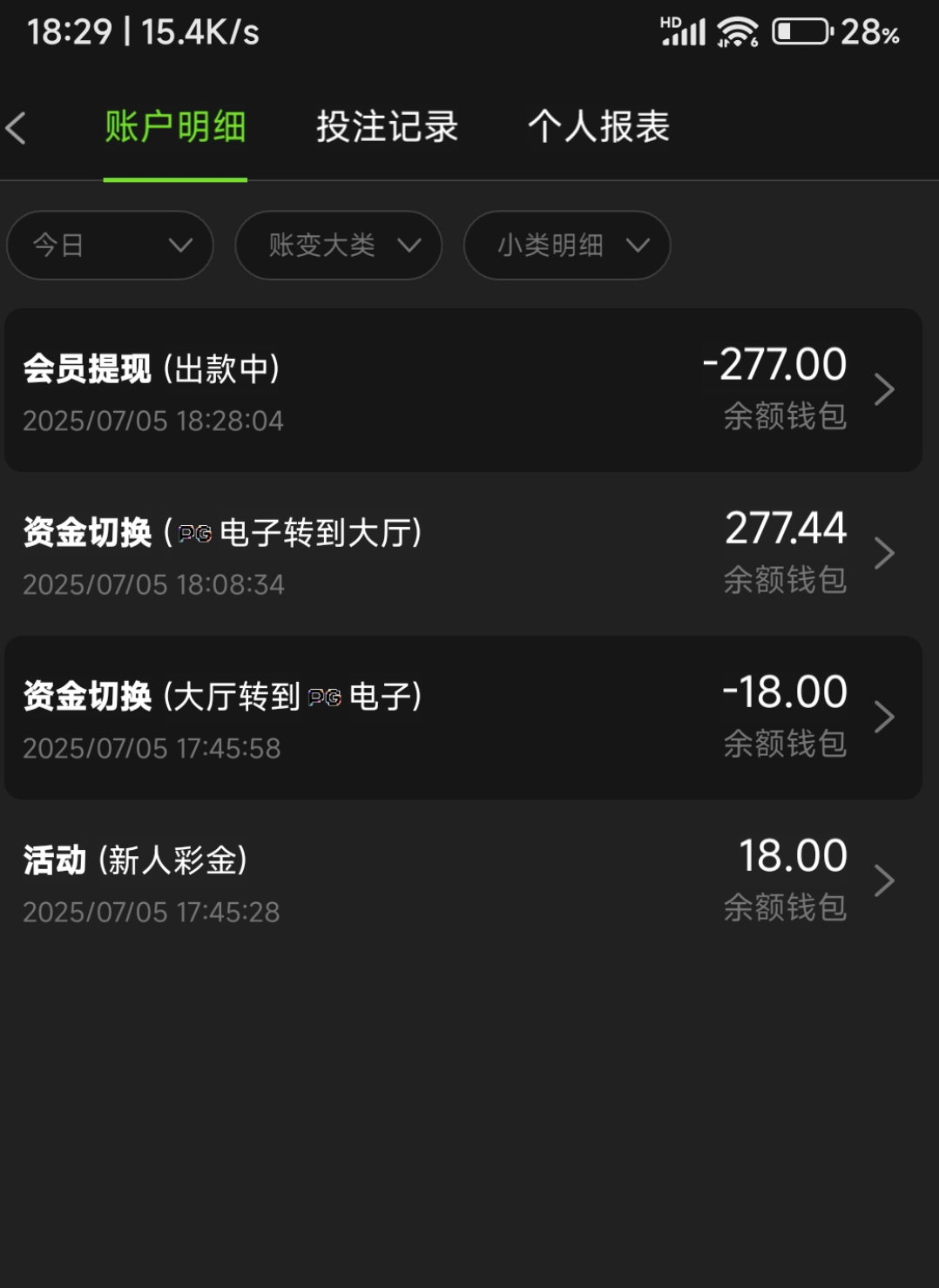Switch to the 个人报表 tab
Viewport: 939px width, 1288px height.
(x=598, y=127)
